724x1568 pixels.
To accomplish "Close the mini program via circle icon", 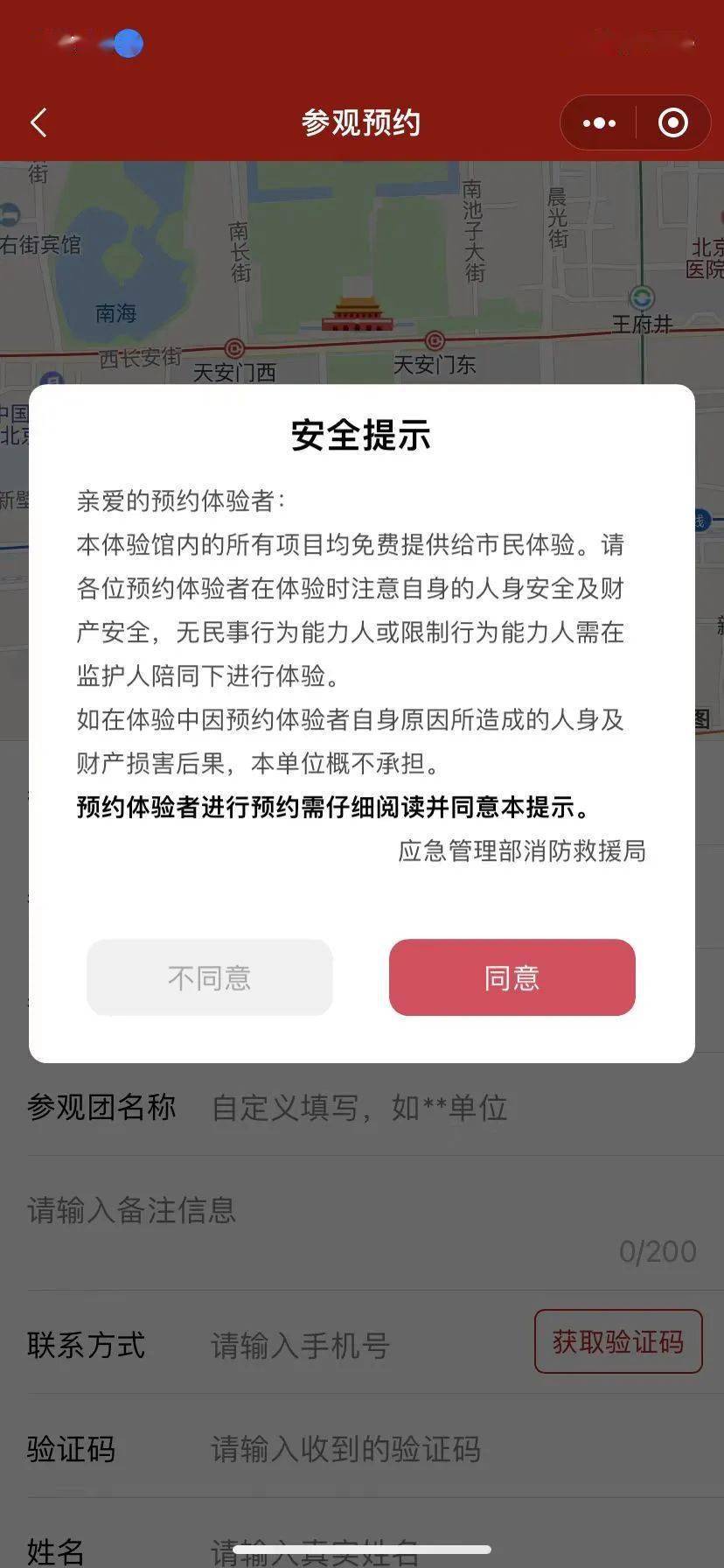I will click(x=672, y=123).
